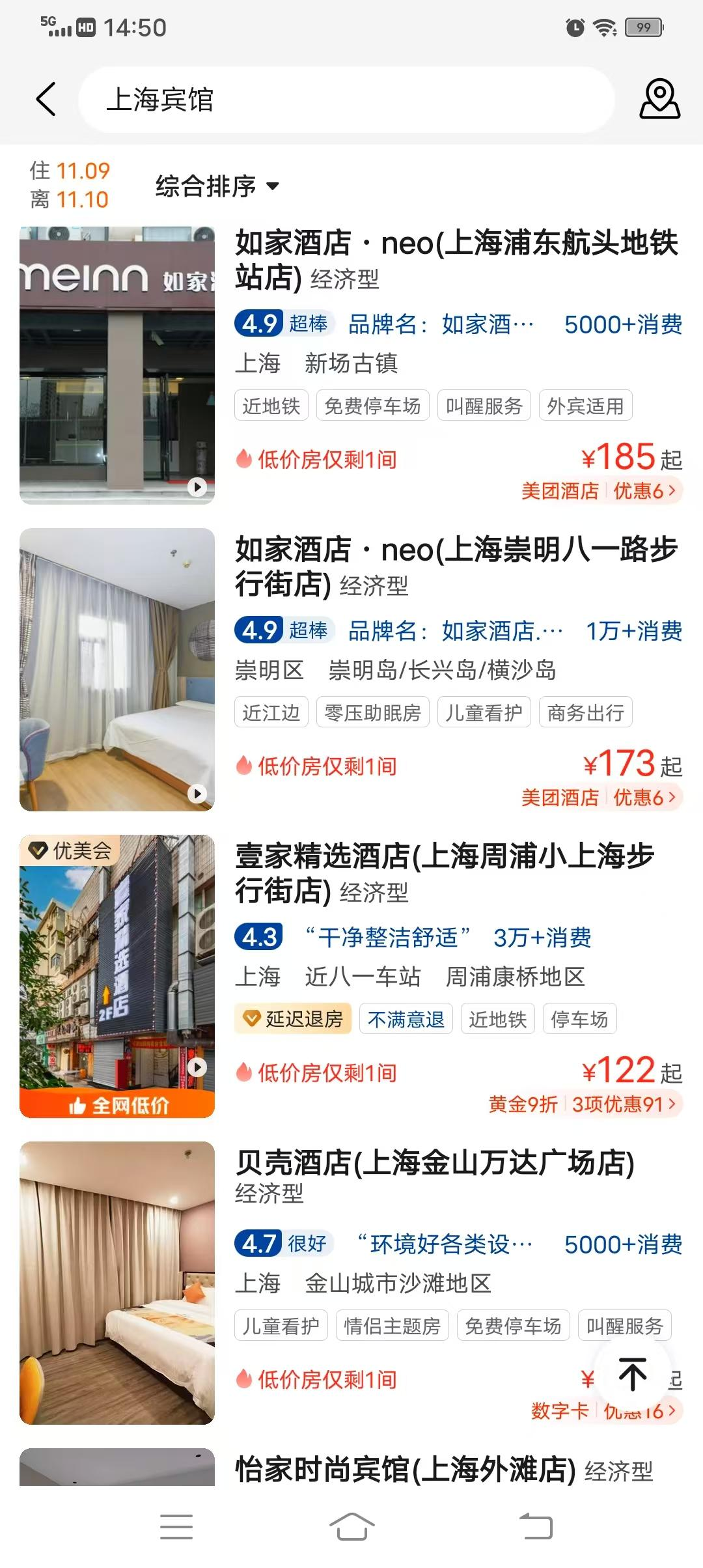This screenshot has width=703, height=1568.
Task: Open 如家酒店·neo 上海崇明八一路步行街店 listing
Action: (x=456, y=566)
